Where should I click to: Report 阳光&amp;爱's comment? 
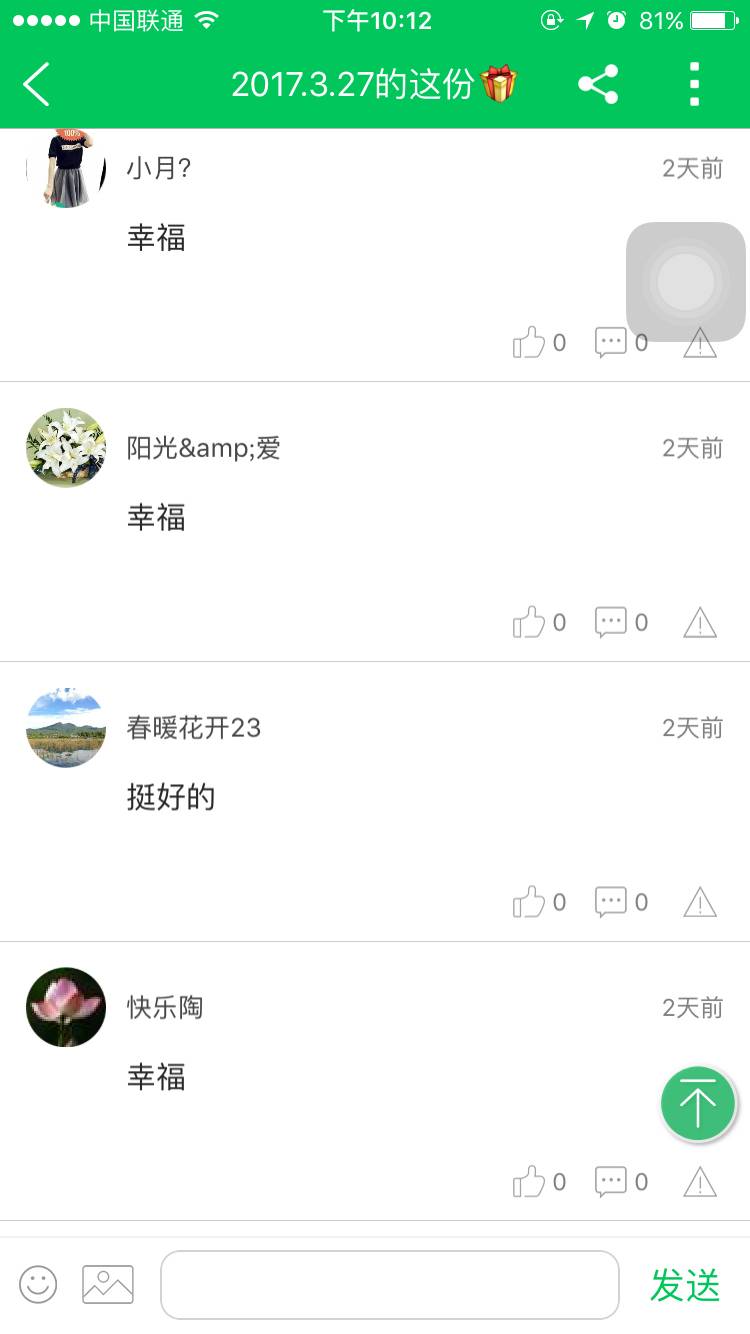pos(700,623)
